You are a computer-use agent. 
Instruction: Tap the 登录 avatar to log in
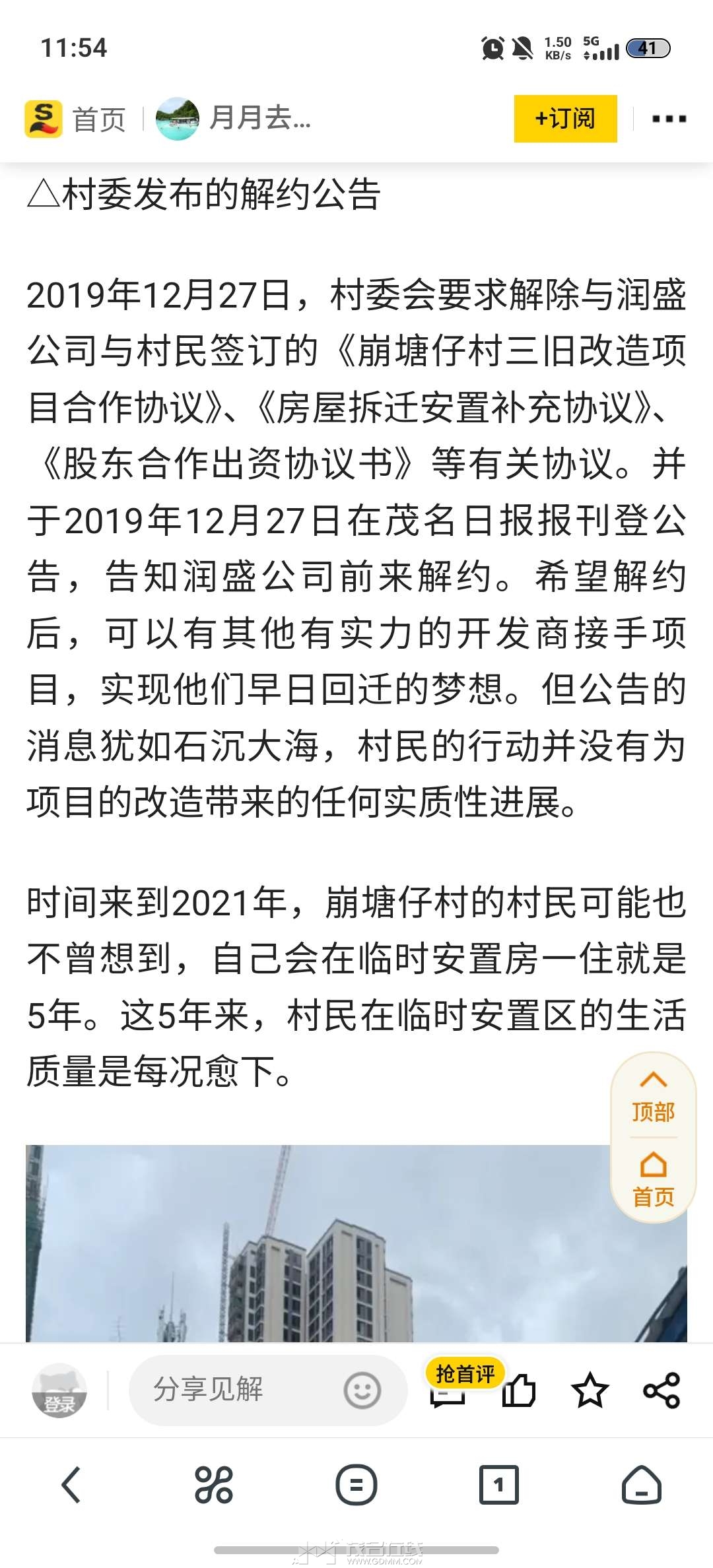tap(59, 1390)
